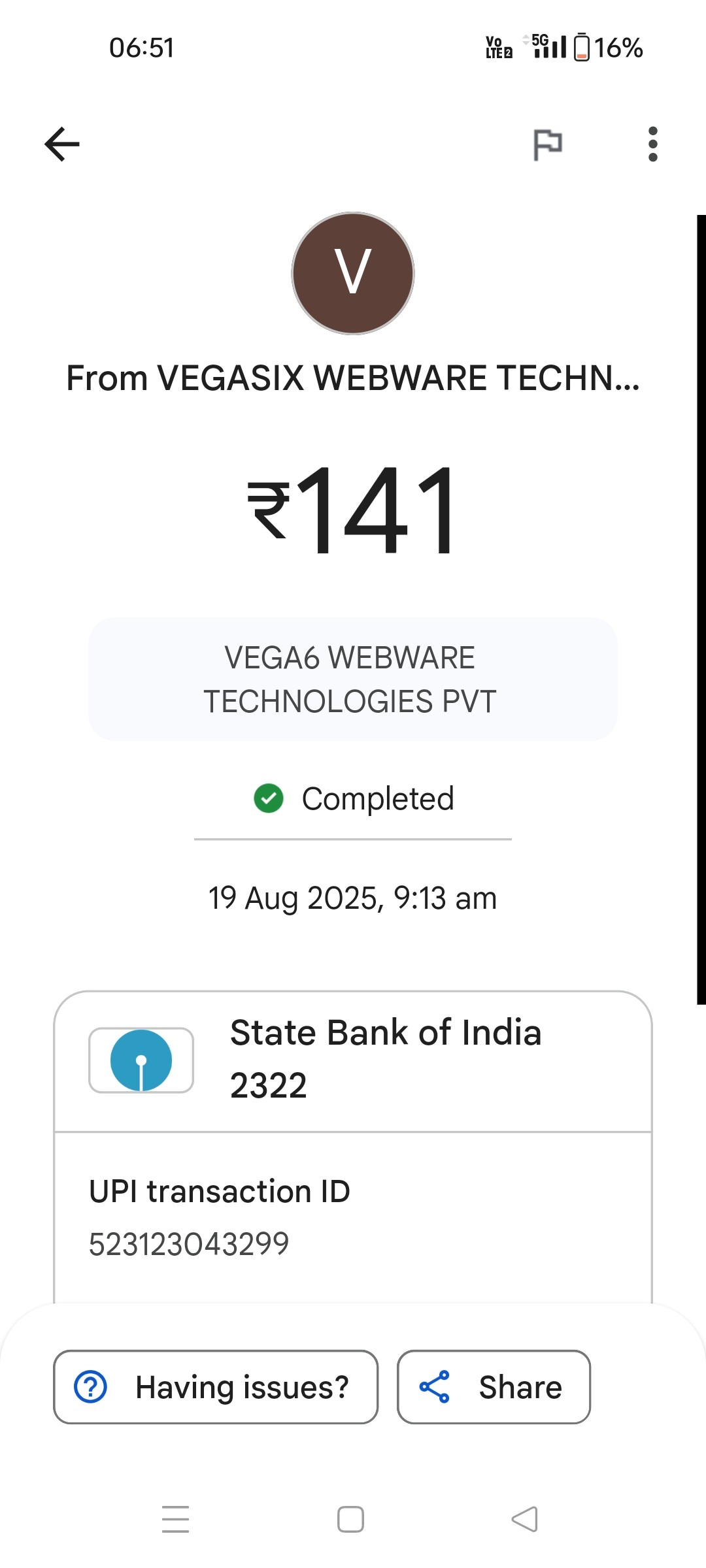Open recent apps from navigation bar

tap(175, 1519)
